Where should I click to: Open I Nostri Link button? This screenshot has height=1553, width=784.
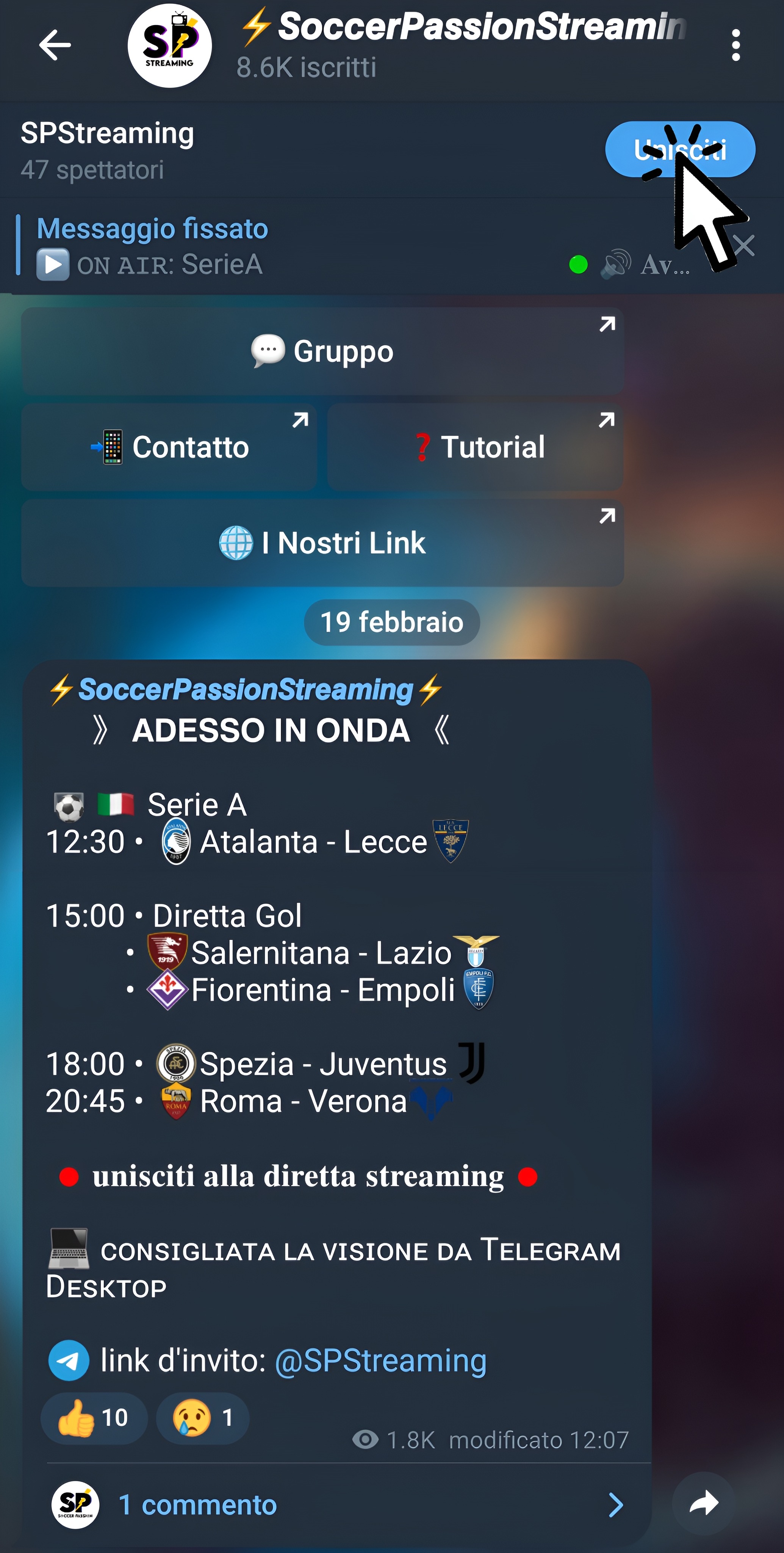click(322, 543)
